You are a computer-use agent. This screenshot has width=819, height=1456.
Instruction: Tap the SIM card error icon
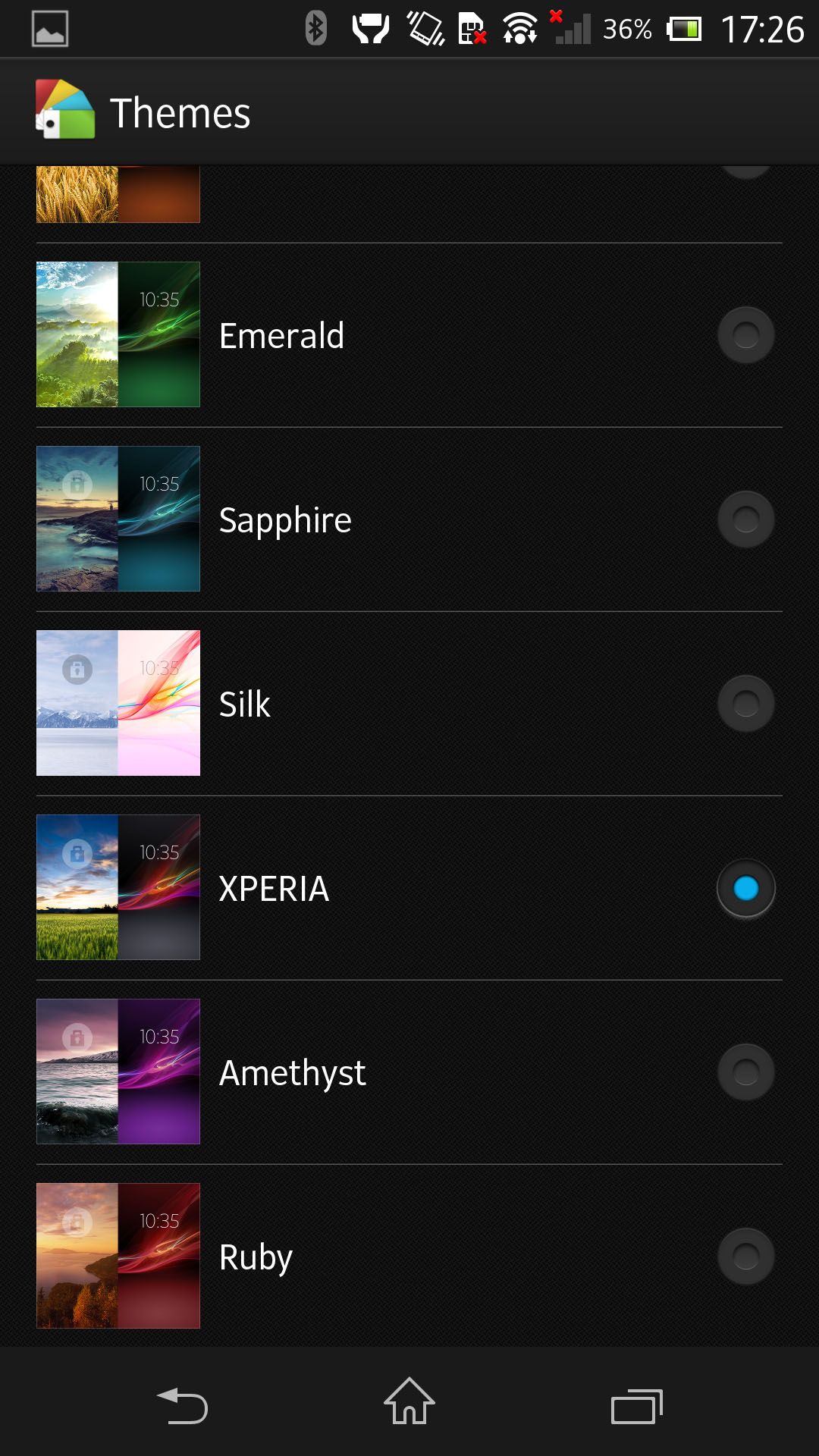[x=470, y=27]
